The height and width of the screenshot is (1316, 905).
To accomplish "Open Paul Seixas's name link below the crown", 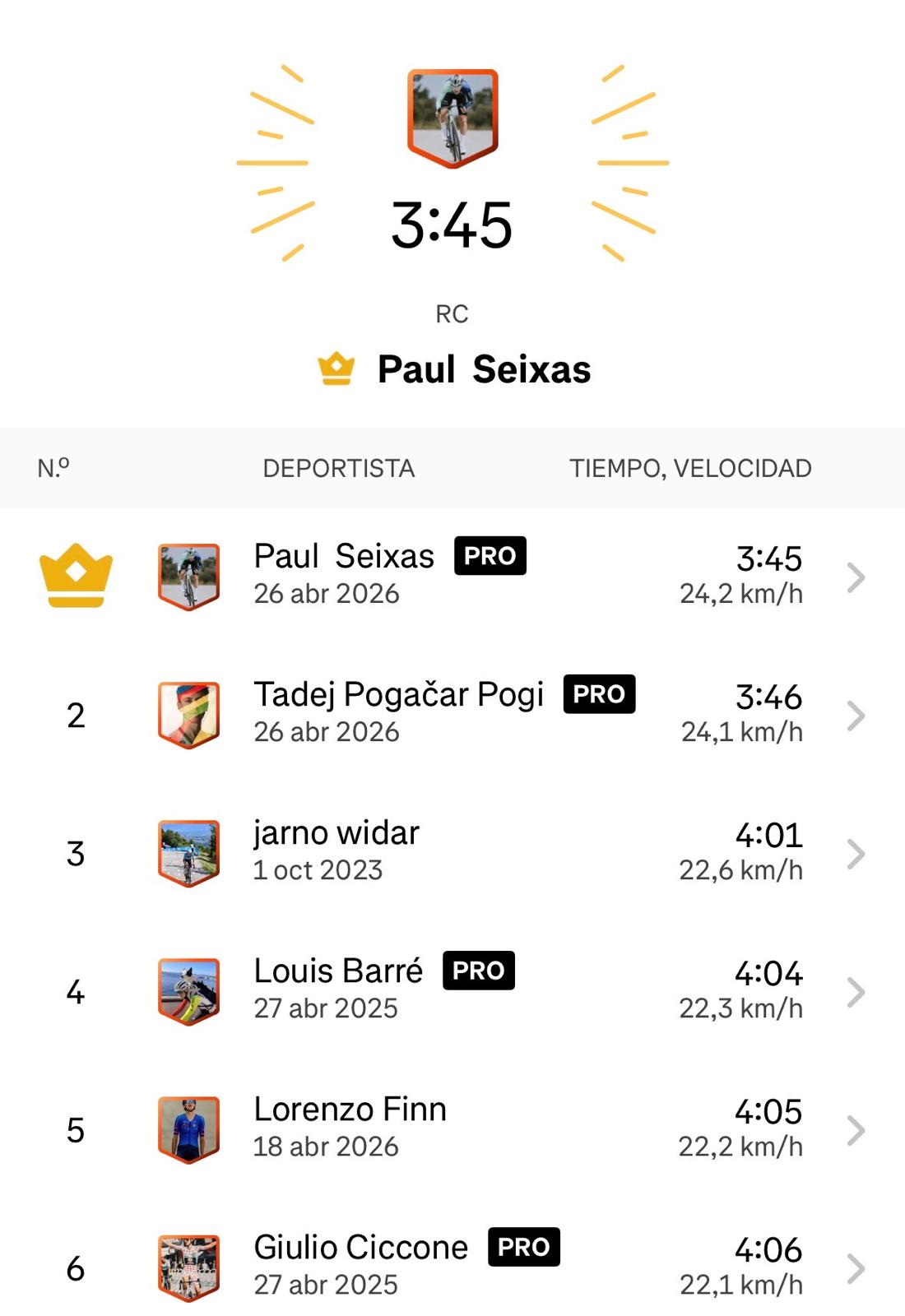I will coord(482,369).
